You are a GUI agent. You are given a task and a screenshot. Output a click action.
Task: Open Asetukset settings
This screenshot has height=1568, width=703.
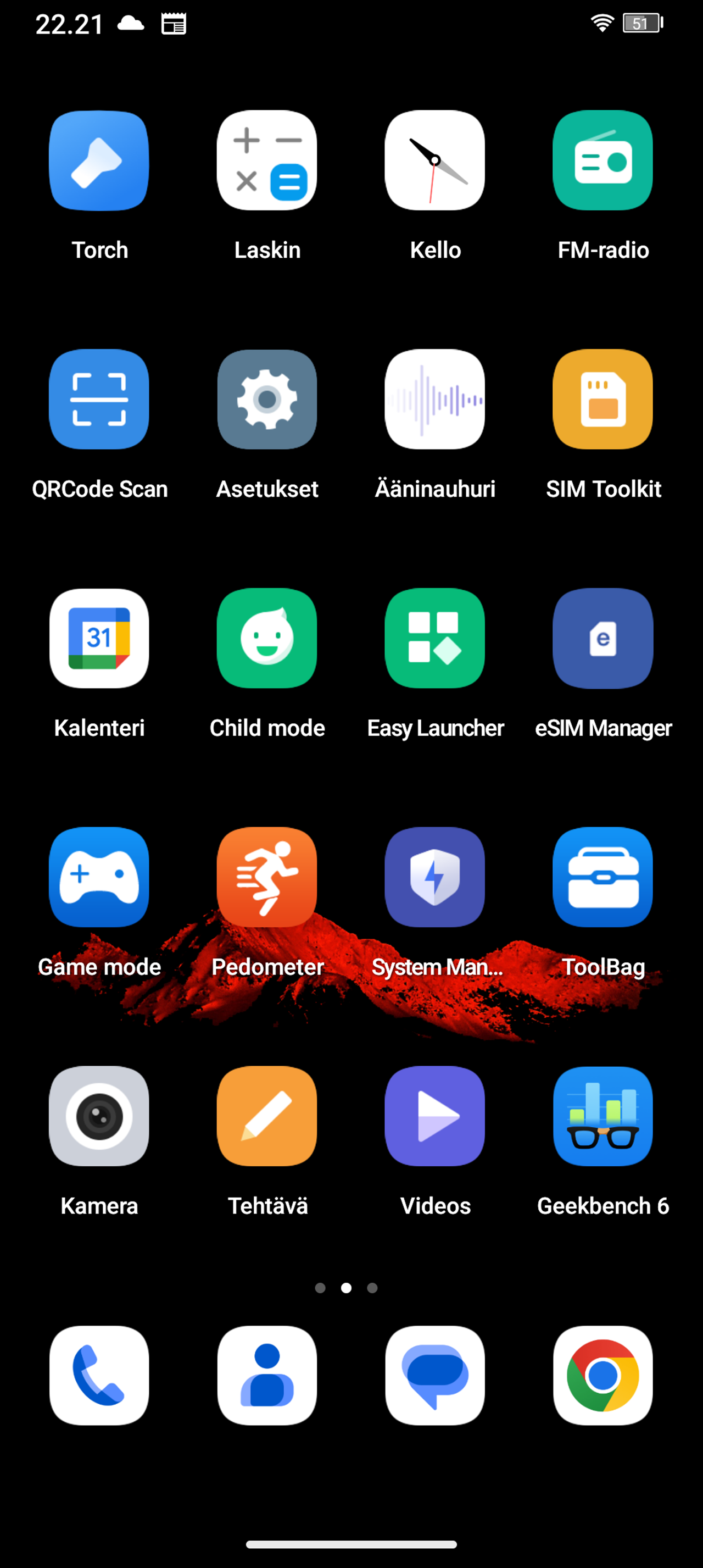point(267,400)
